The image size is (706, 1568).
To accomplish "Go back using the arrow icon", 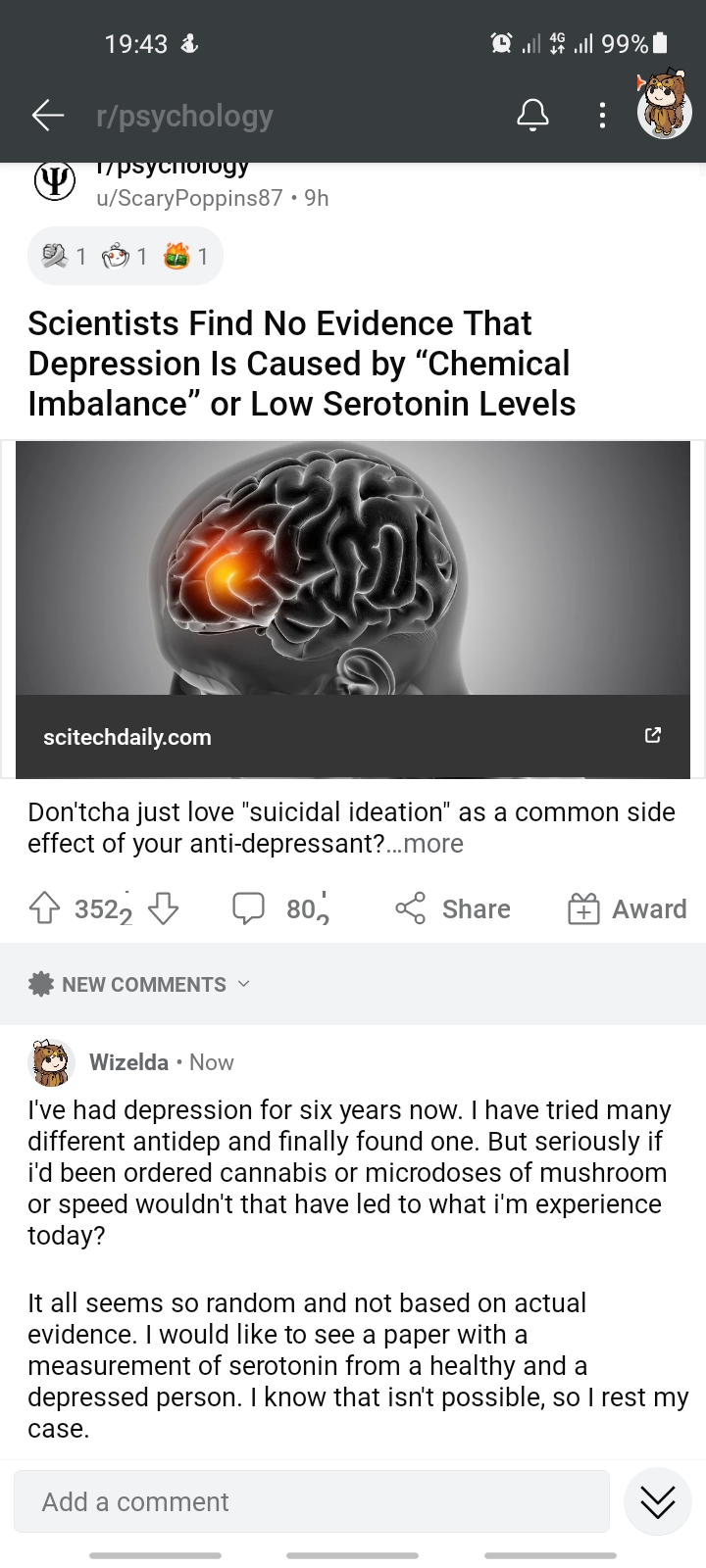I will 47,116.
